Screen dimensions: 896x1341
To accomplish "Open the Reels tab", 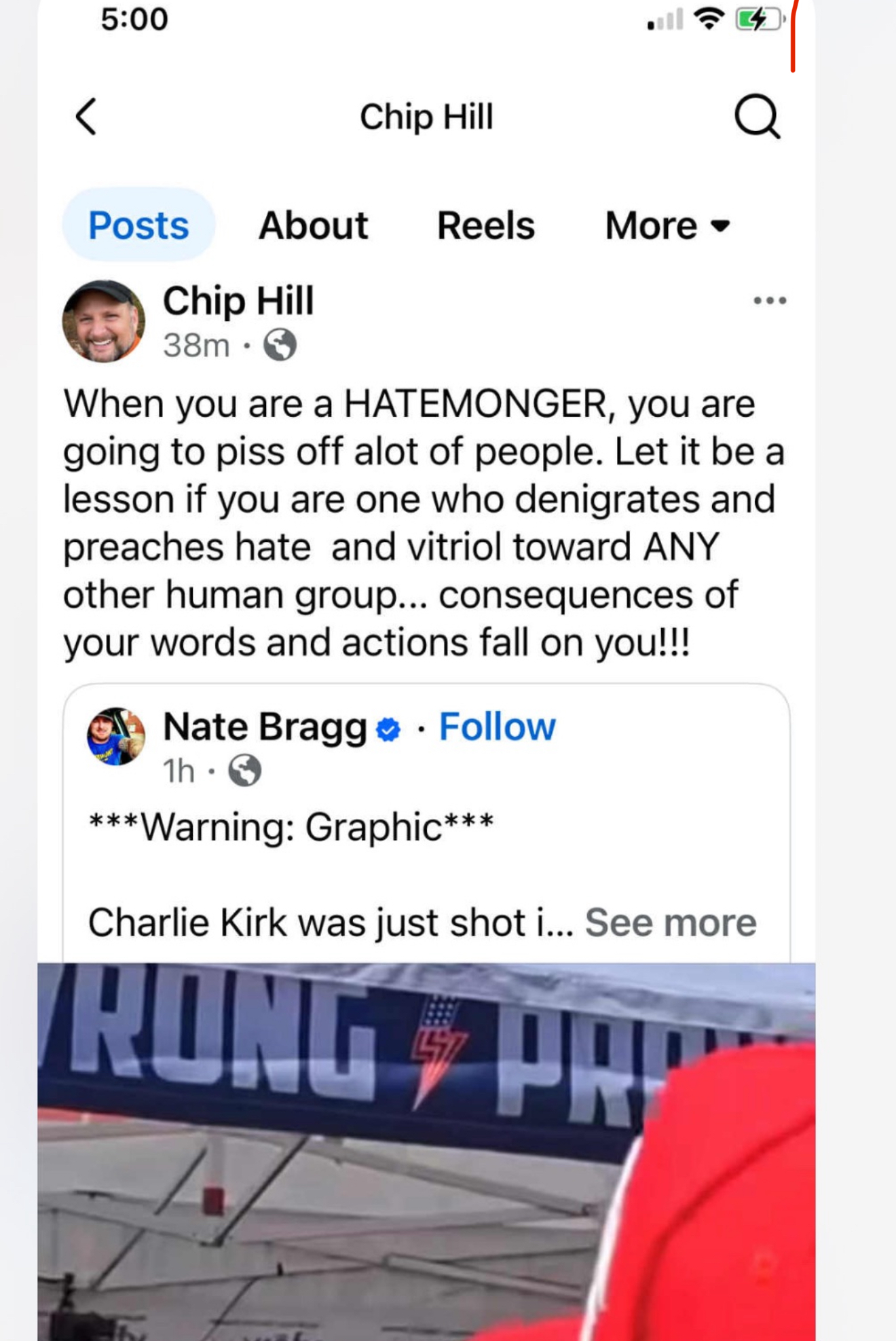I will [x=485, y=225].
